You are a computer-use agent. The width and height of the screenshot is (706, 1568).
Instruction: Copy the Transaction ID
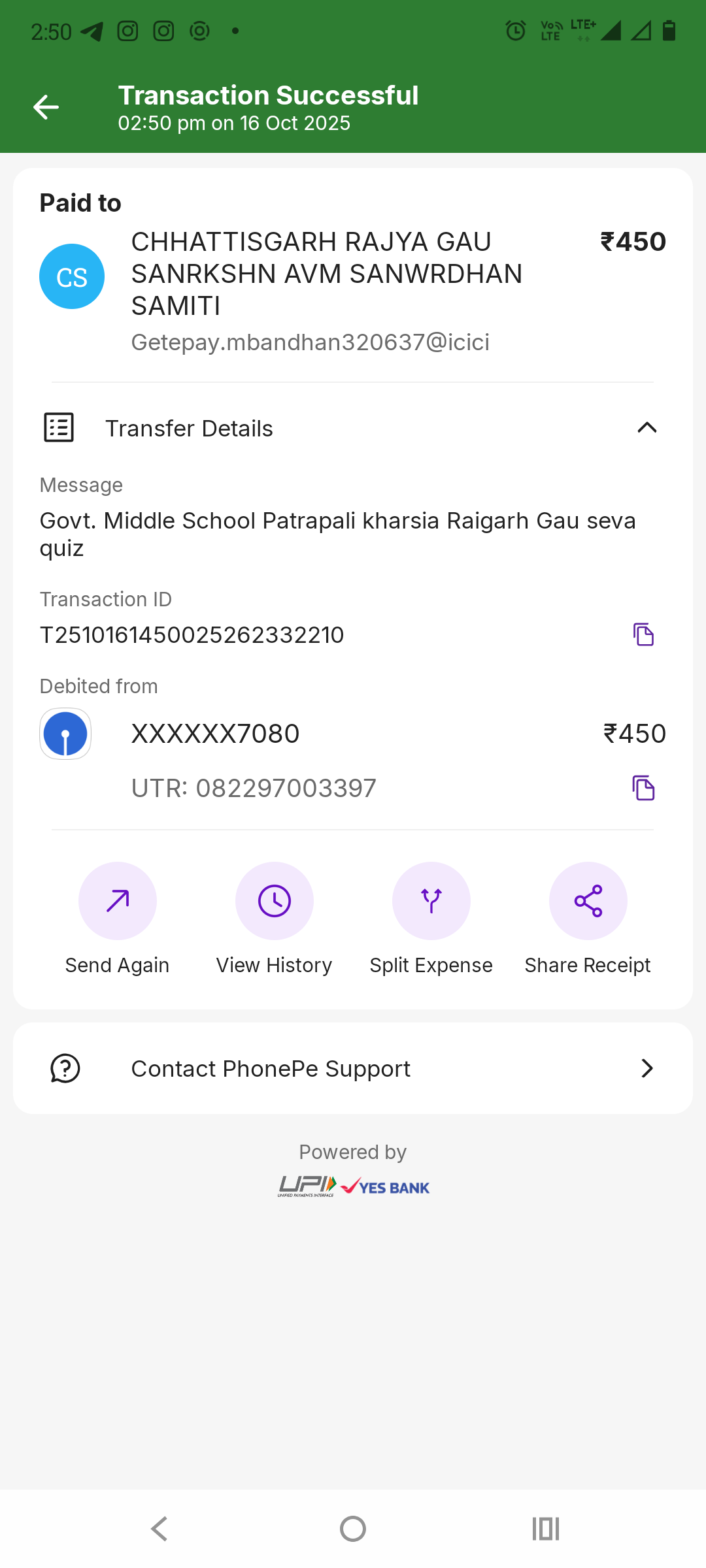pyautogui.click(x=643, y=634)
